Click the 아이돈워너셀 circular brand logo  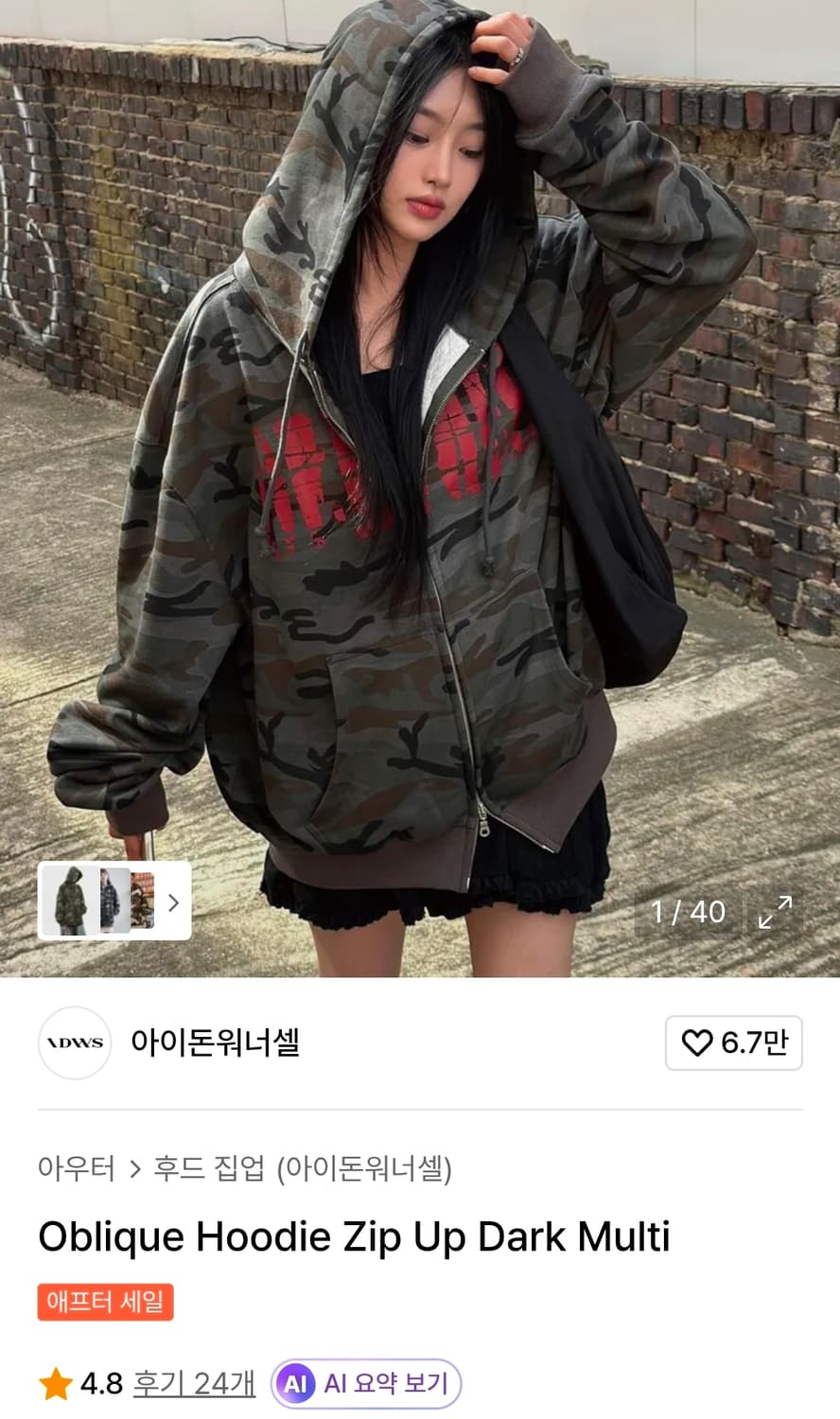[x=75, y=1043]
